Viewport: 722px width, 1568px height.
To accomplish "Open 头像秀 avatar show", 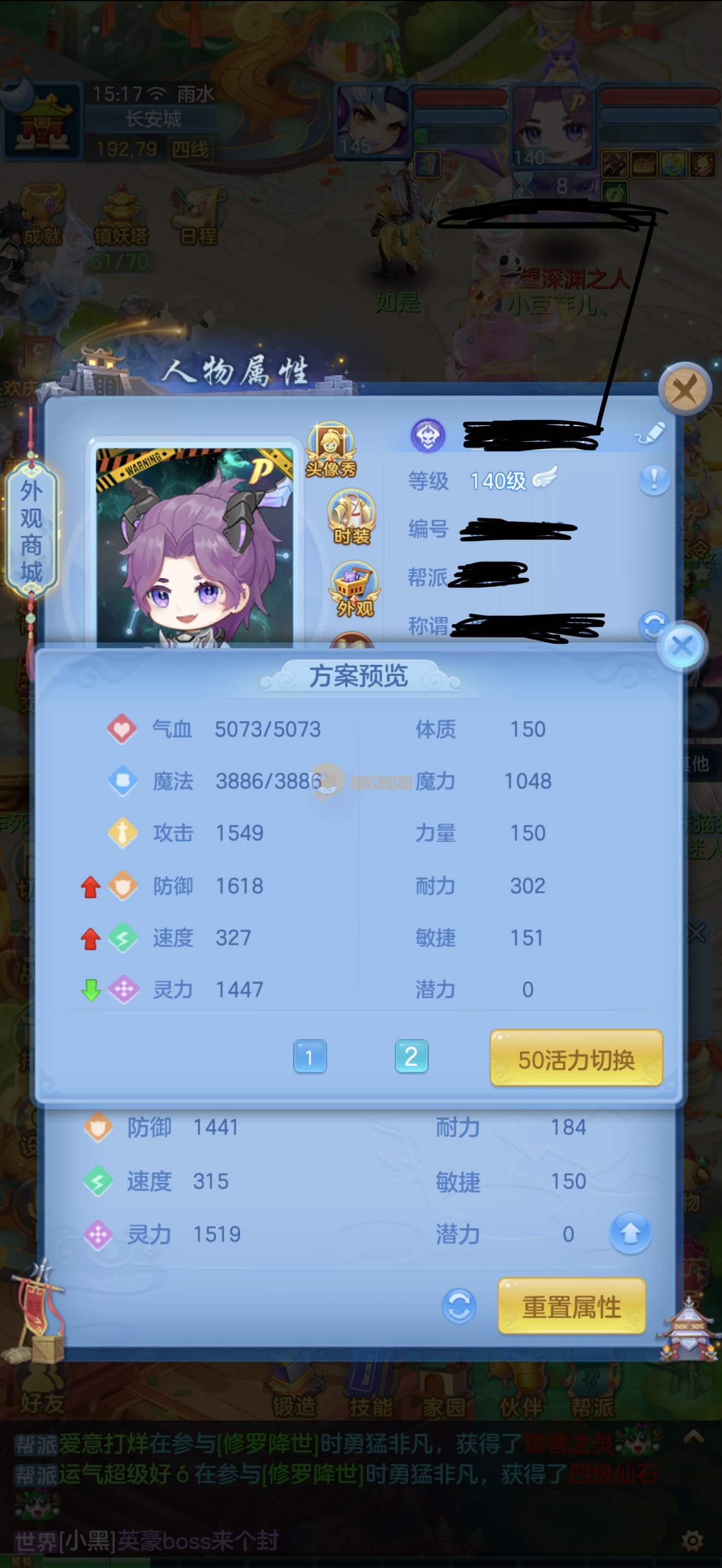I will pyautogui.click(x=330, y=449).
